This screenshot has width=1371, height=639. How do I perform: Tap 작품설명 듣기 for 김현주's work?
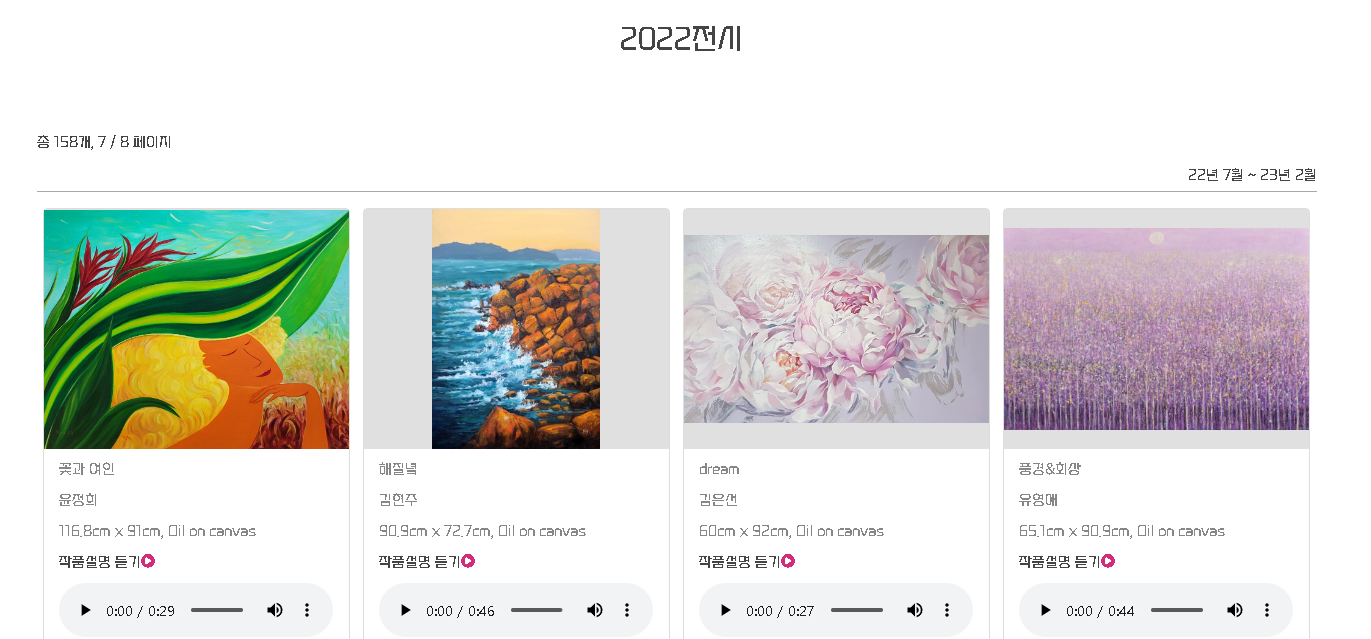(426, 561)
